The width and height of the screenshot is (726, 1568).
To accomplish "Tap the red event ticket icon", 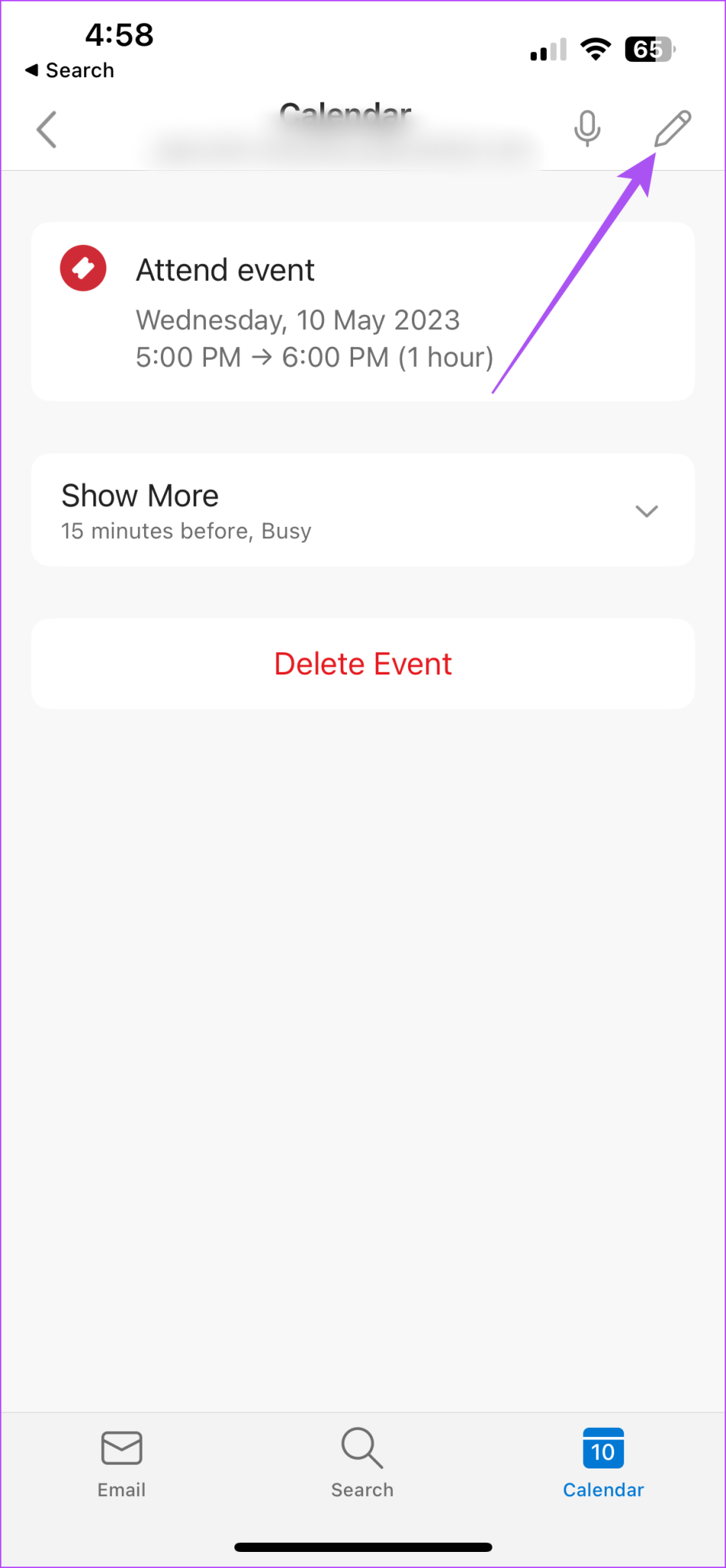I will point(83,267).
